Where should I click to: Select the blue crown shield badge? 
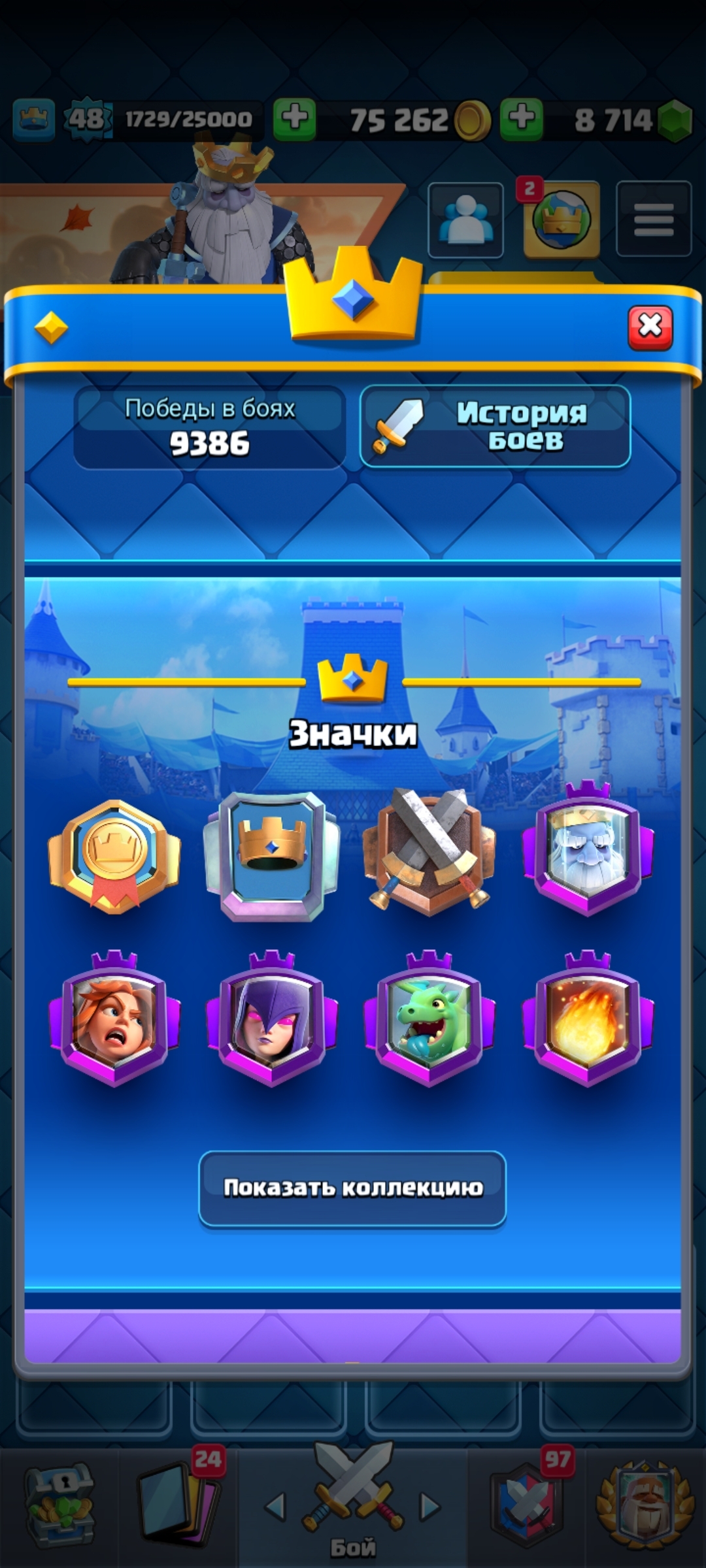pos(272,857)
